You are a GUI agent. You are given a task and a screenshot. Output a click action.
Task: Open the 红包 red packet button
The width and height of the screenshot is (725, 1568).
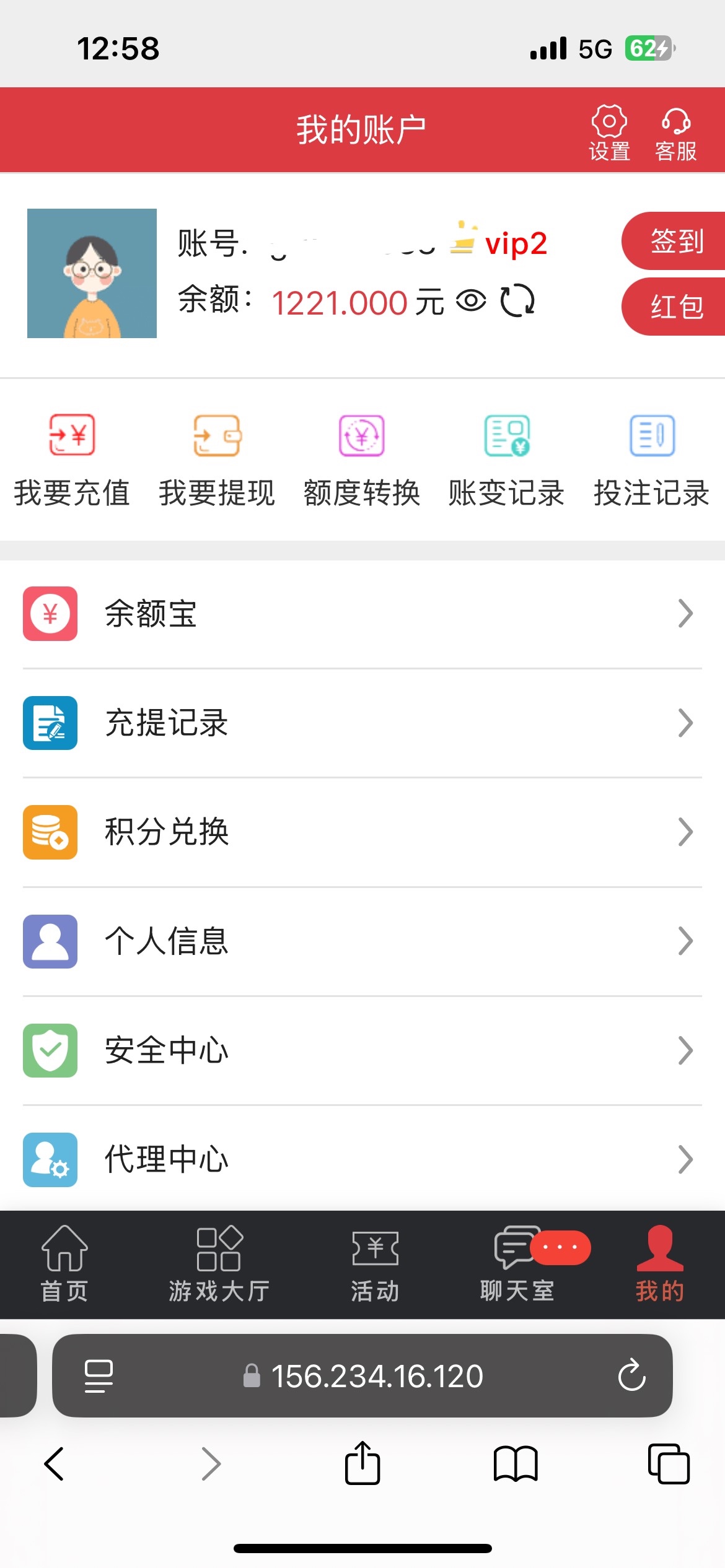pos(675,307)
